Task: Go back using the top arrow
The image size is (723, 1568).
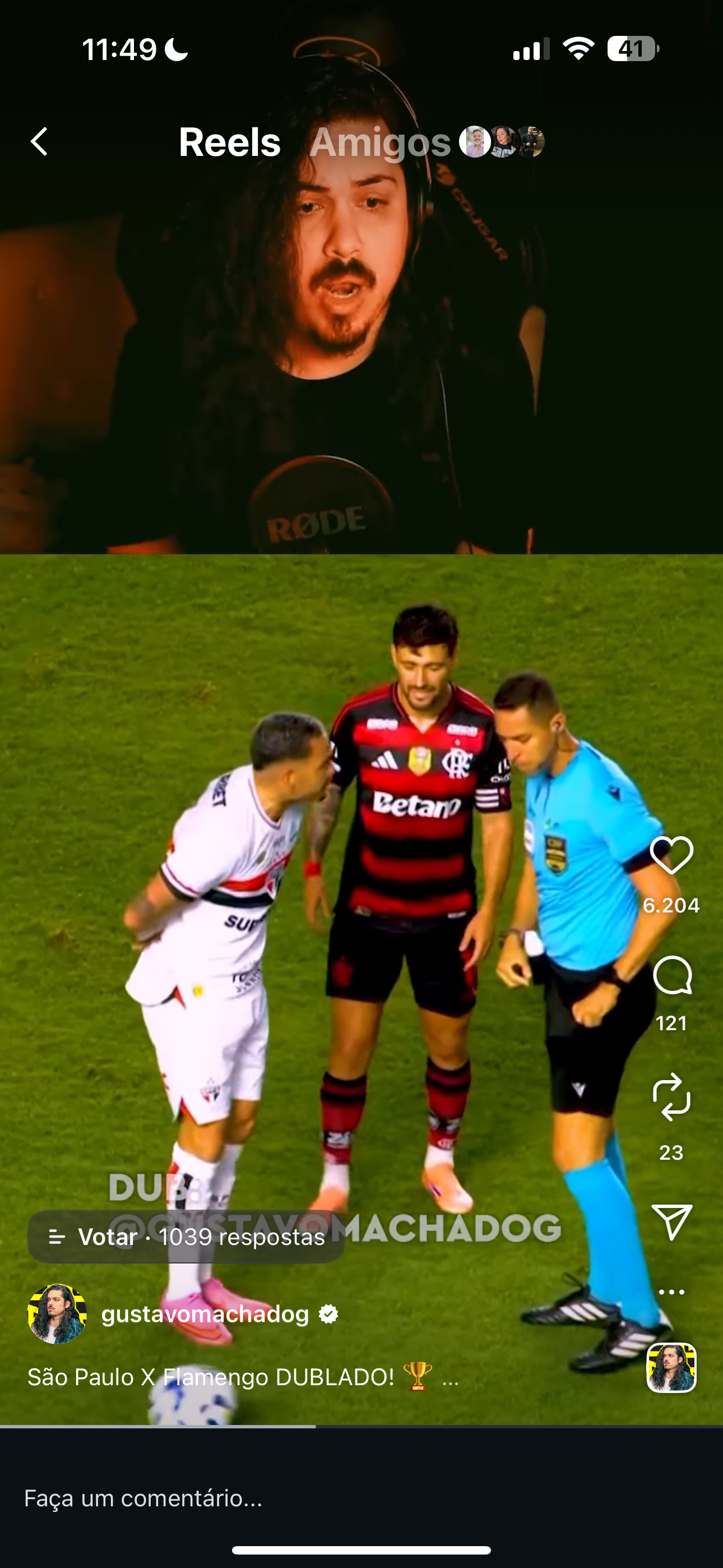Action: pyautogui.click(x=39, y=142)
